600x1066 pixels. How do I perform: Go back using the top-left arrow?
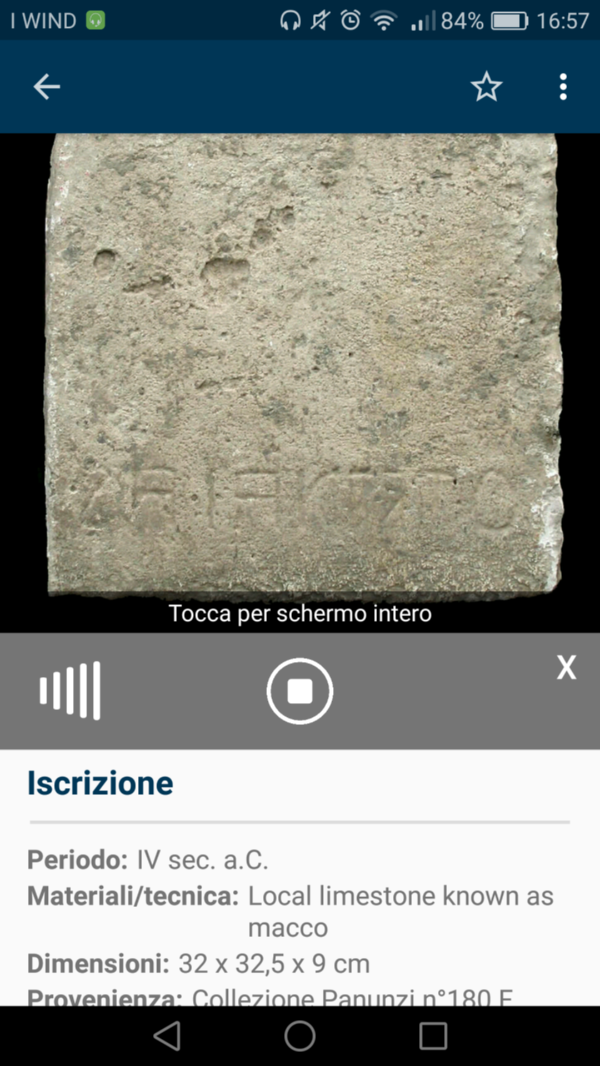click(x=47, y=87)
